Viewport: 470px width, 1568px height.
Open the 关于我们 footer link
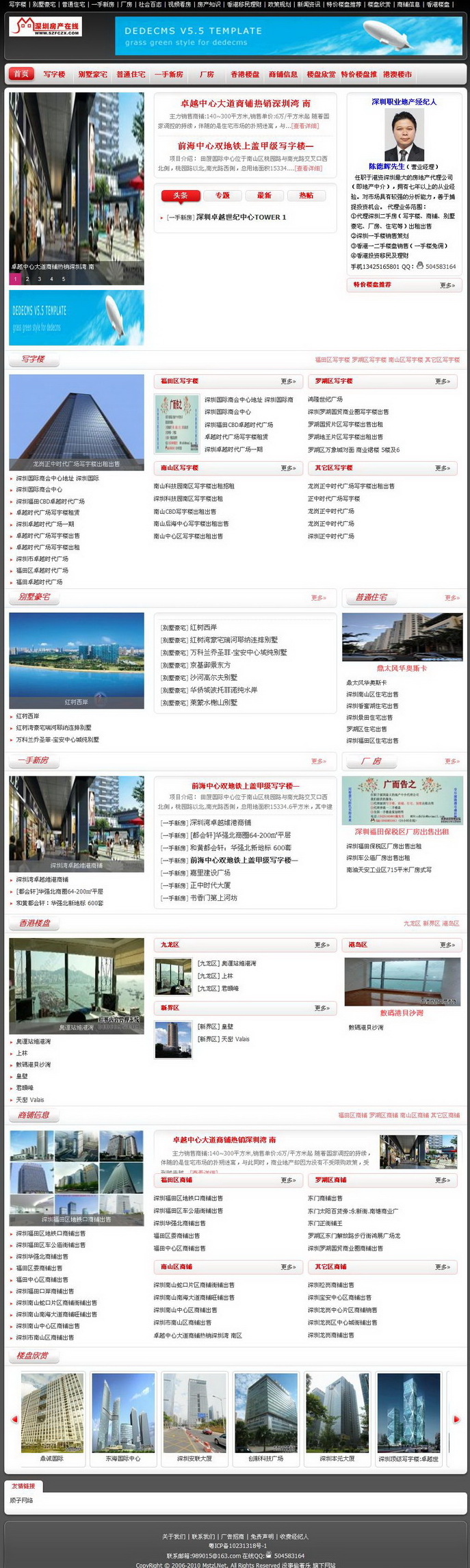(x=173, y=1537)
